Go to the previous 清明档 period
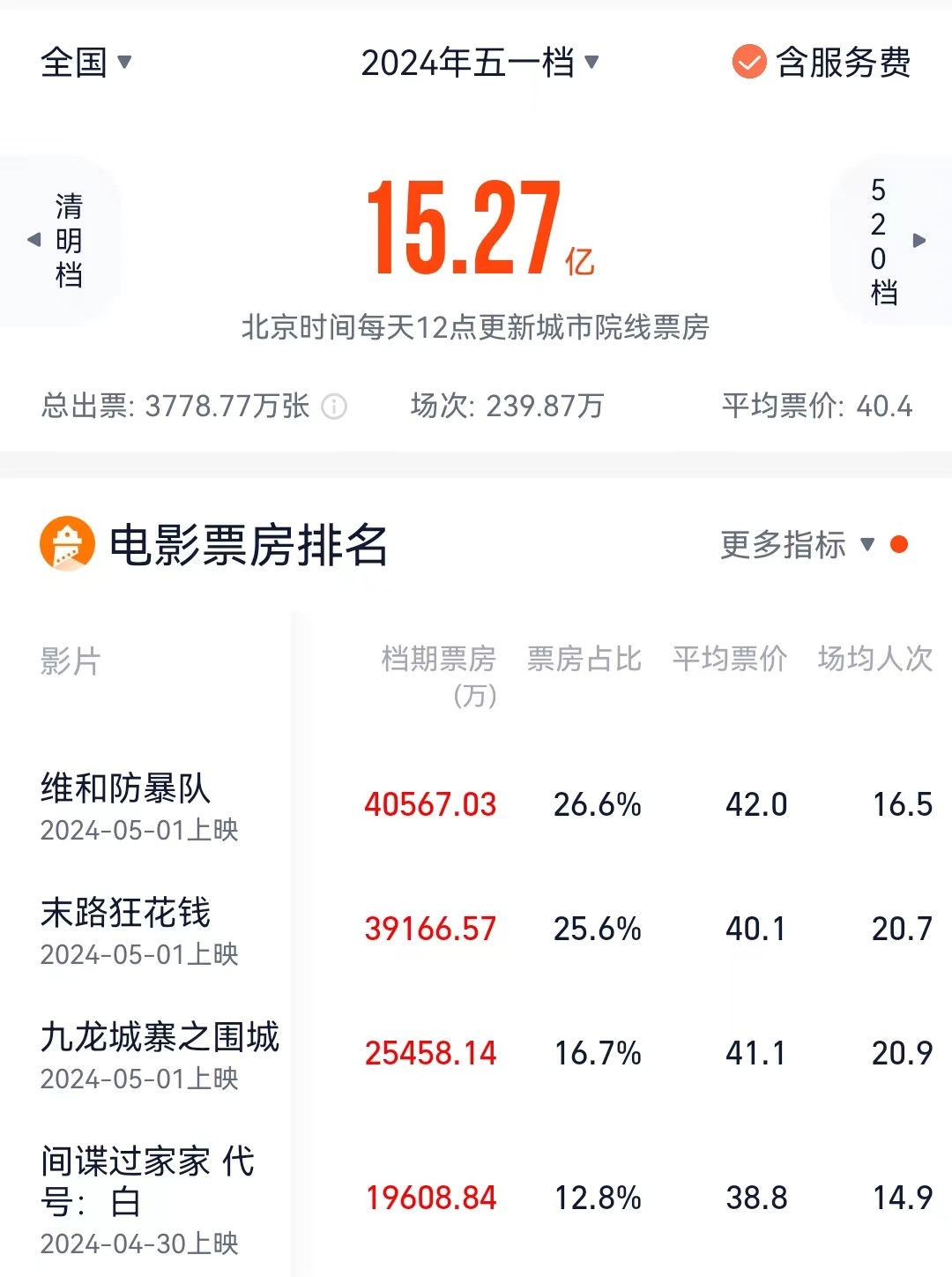This screenshot has height=1277, width=952. tap(58, 240)
